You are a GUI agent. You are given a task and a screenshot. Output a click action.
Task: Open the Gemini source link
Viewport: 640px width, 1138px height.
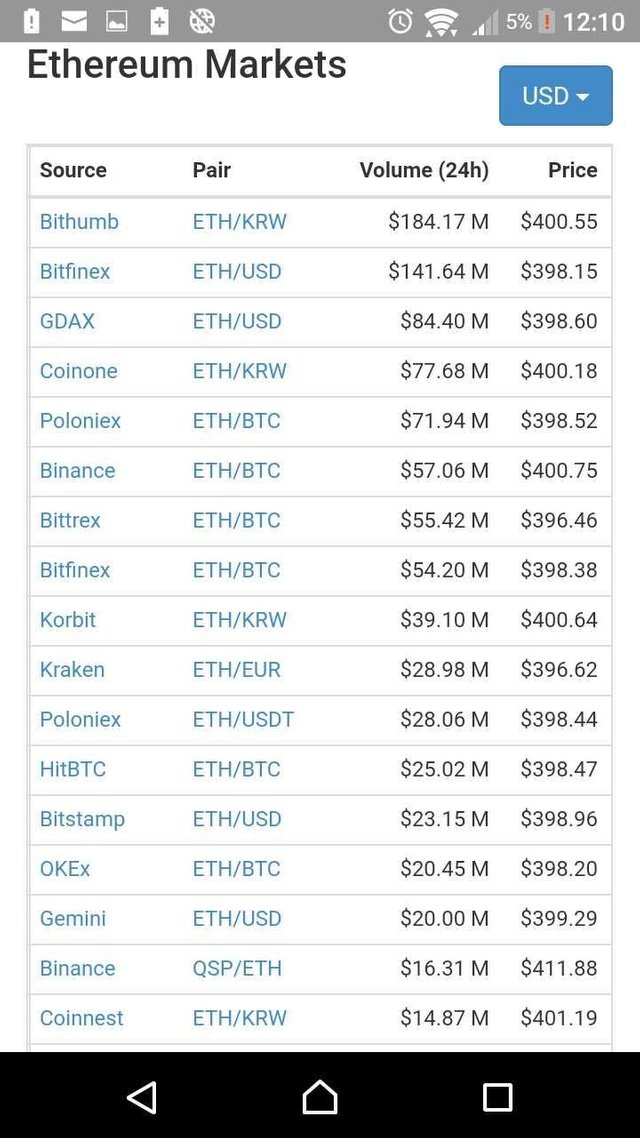coord(72,918)
